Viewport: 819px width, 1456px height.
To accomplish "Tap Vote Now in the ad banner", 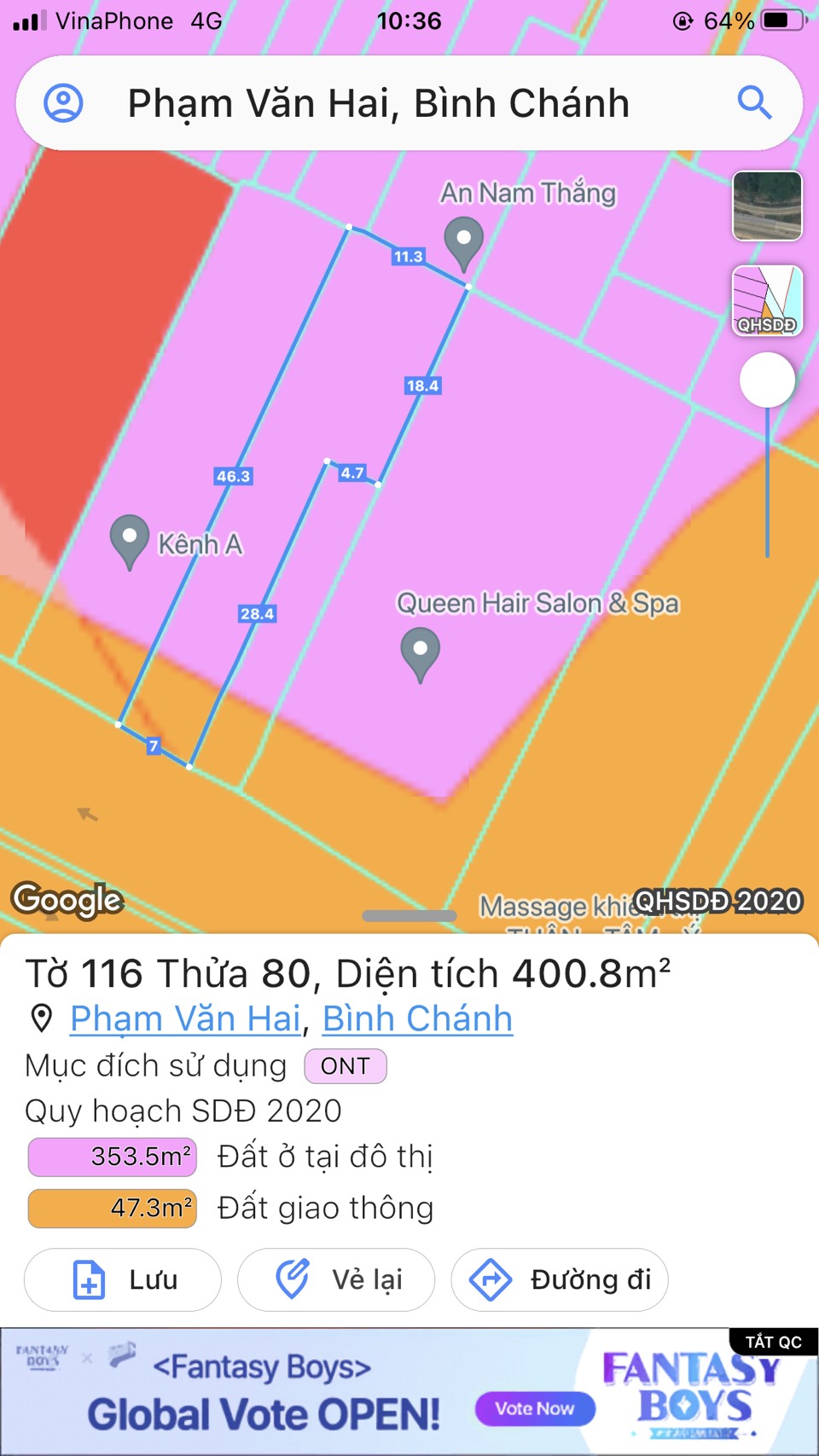I will pyautogui.click(x=535, y=1408).
